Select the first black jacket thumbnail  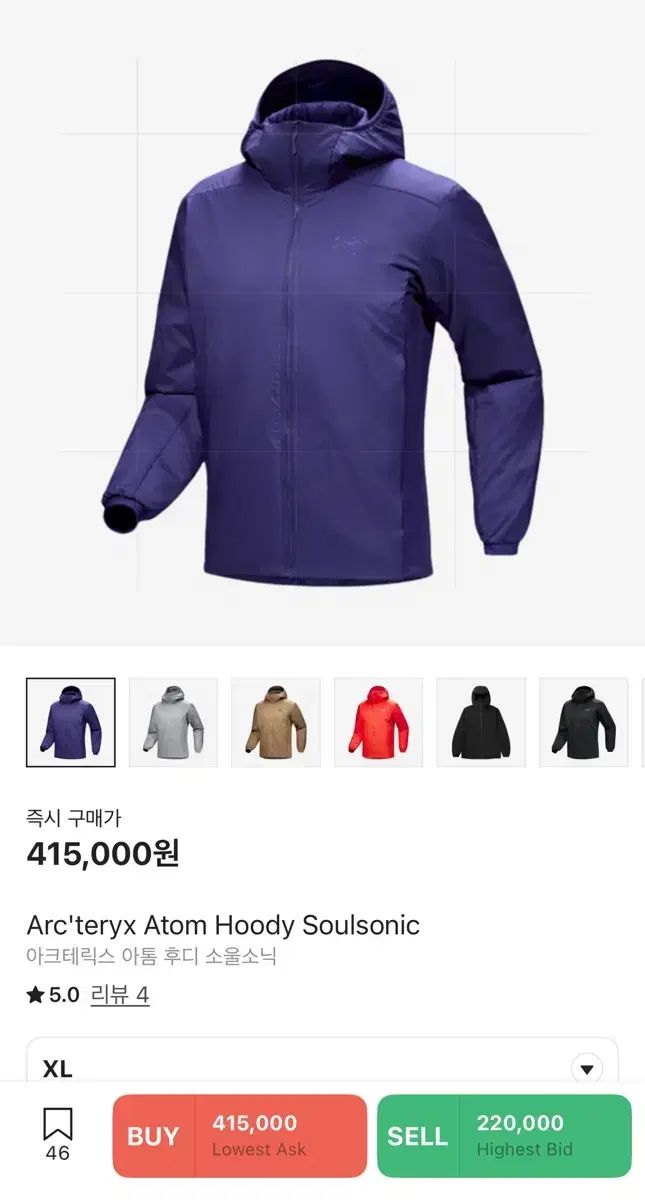(x=481, y=722)
